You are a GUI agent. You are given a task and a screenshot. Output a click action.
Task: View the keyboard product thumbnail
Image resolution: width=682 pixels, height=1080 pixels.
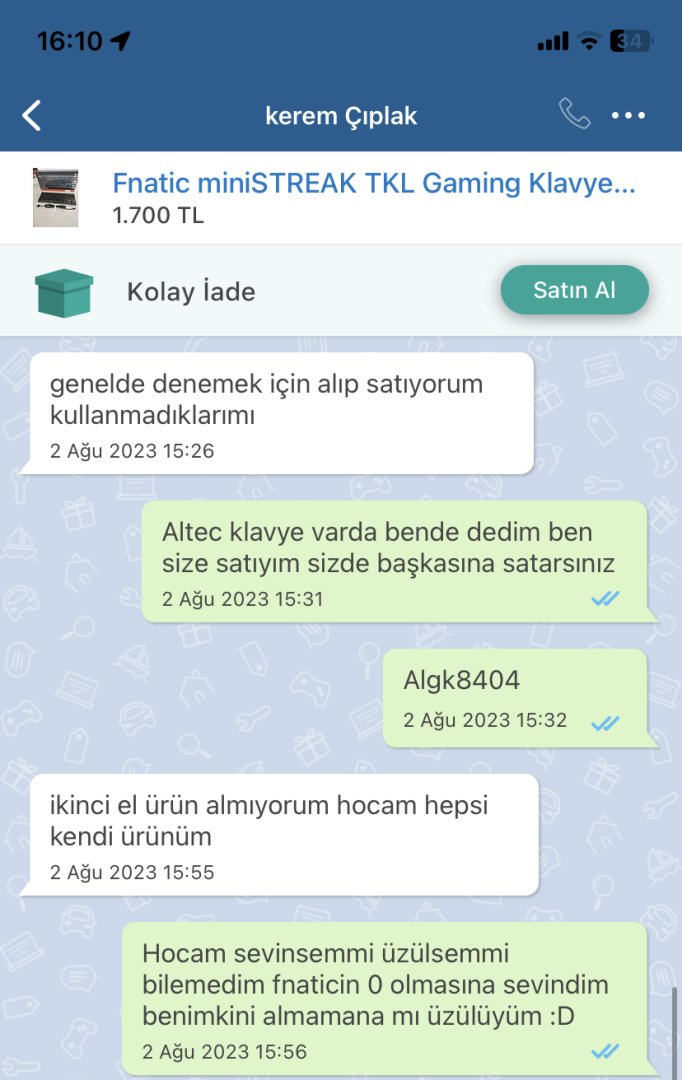point(55,197)
